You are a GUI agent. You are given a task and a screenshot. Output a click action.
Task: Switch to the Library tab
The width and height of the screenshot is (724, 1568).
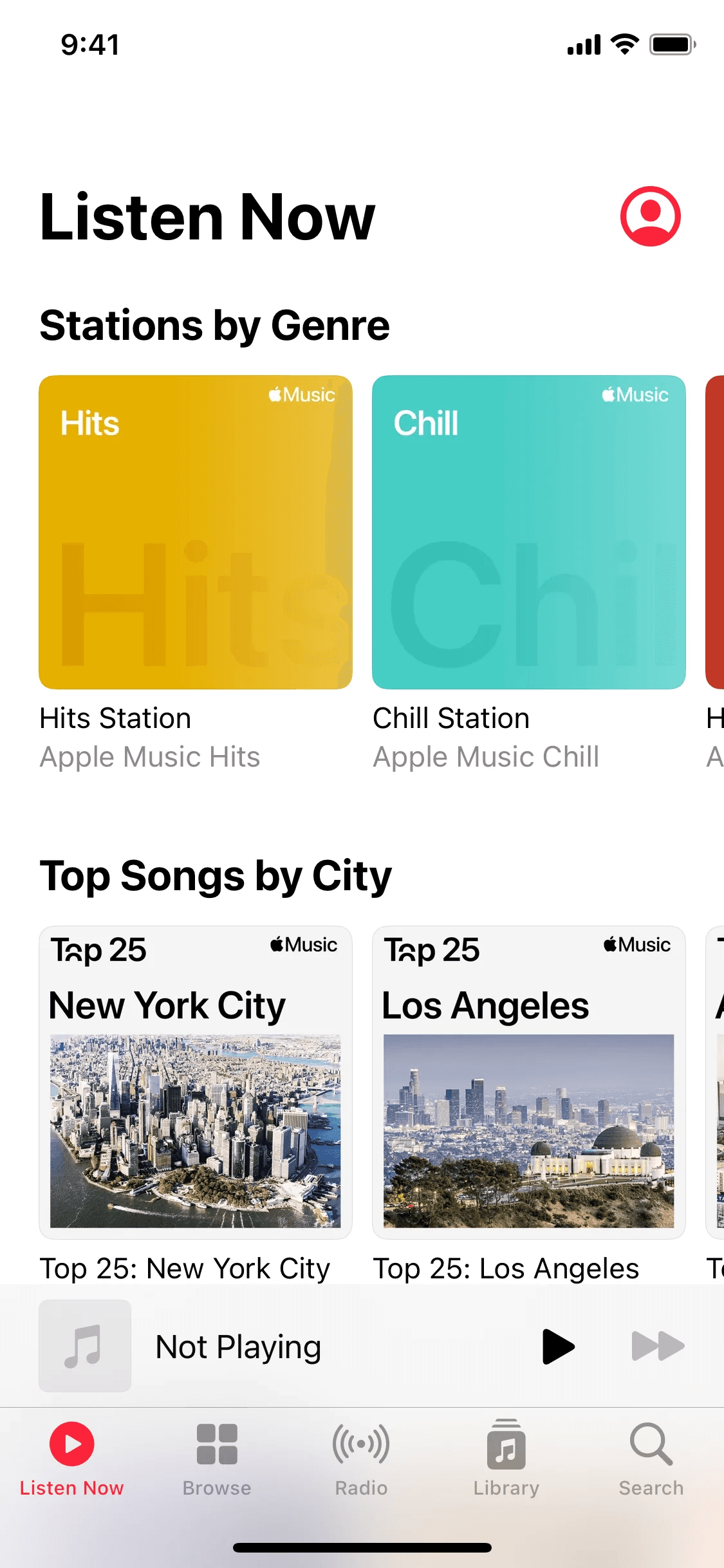[506, 1458]
